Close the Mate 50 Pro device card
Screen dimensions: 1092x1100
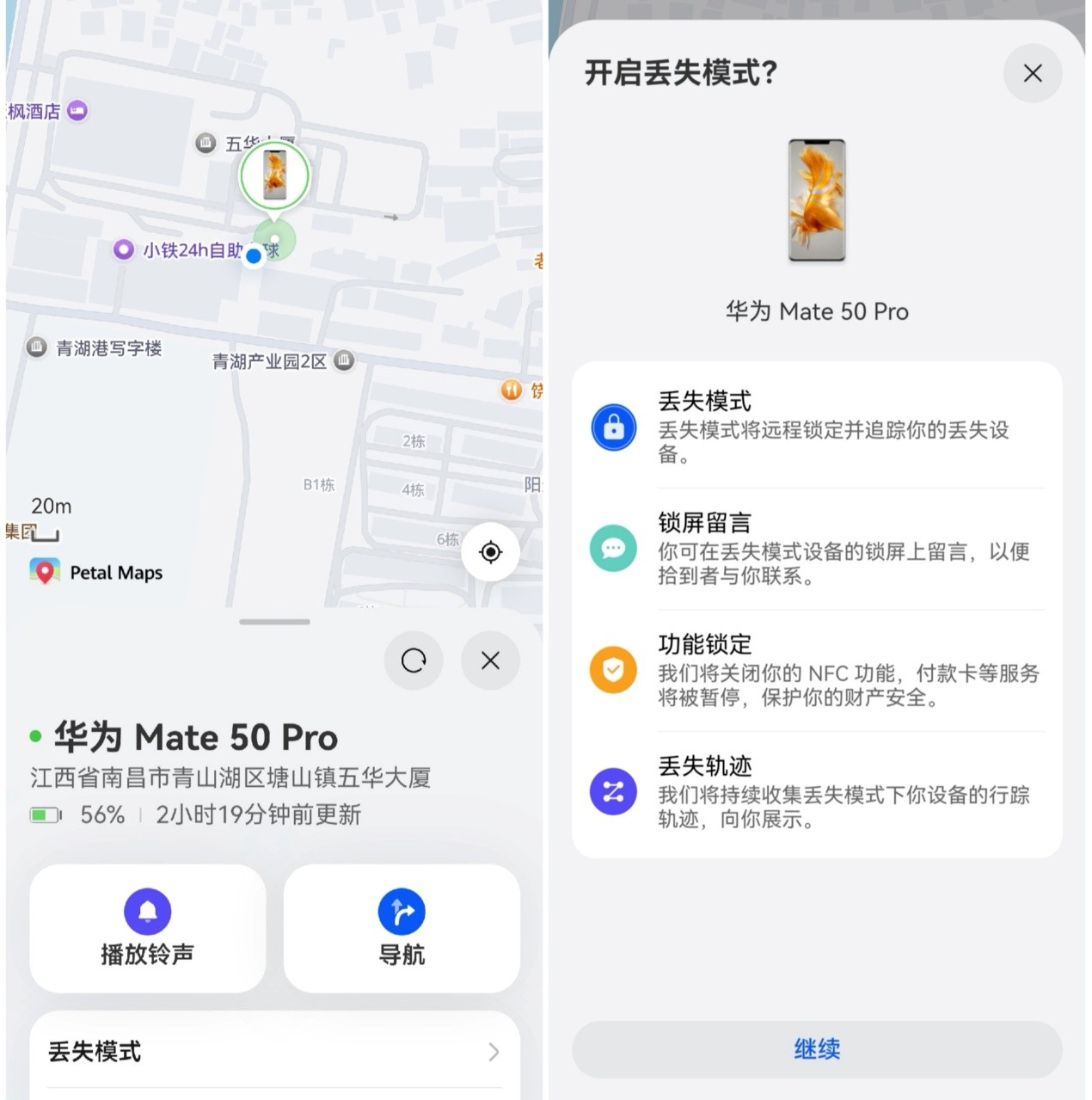pos(490,661)
